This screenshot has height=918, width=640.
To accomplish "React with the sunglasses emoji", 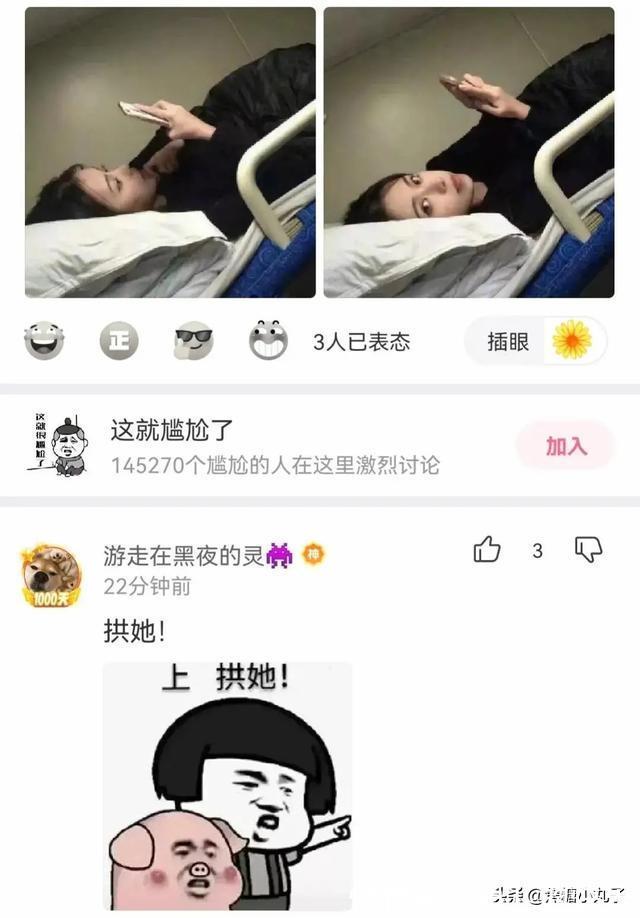I will pos(193,341).
